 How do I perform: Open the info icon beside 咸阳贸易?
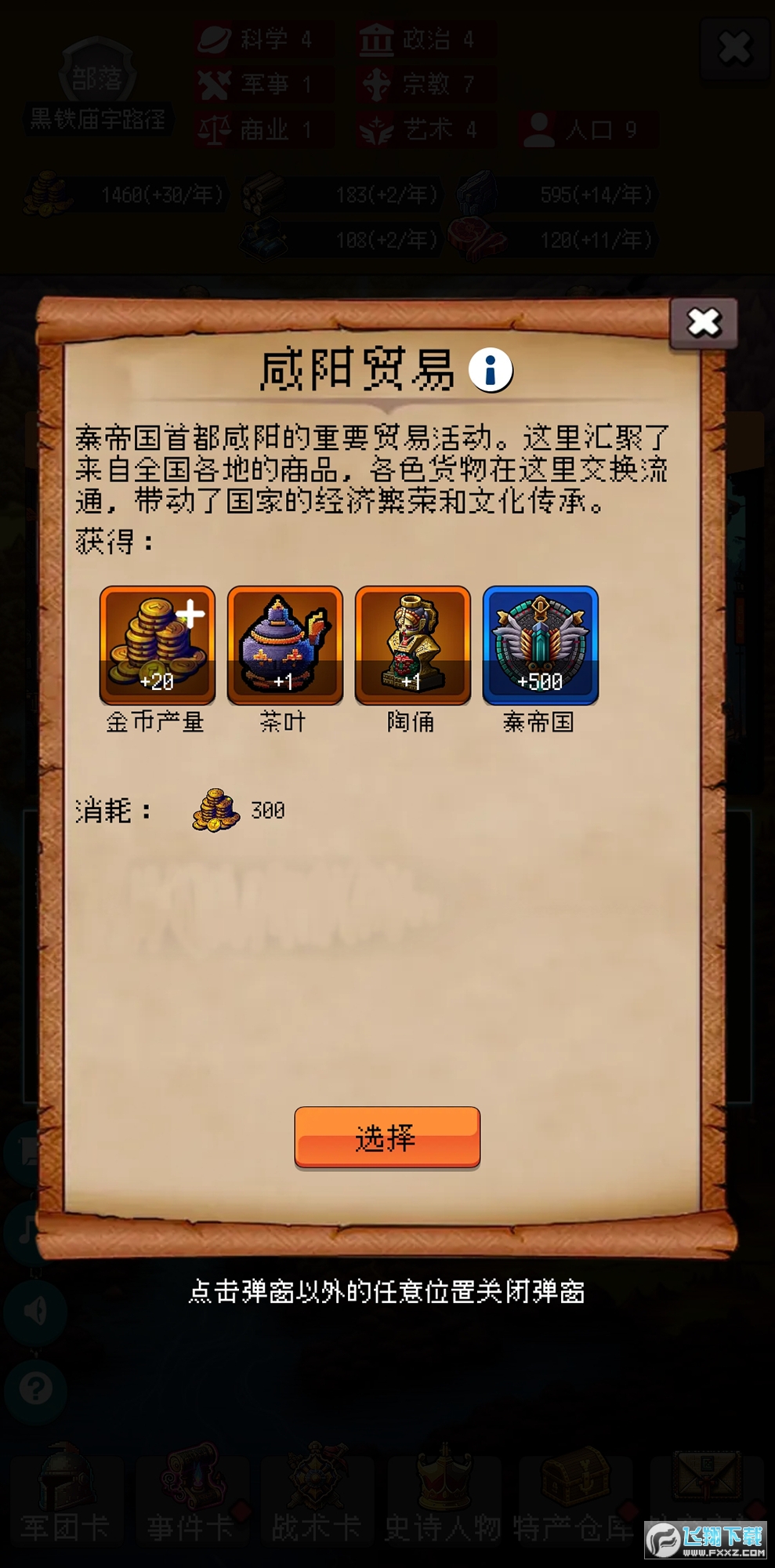click(491, 369)
